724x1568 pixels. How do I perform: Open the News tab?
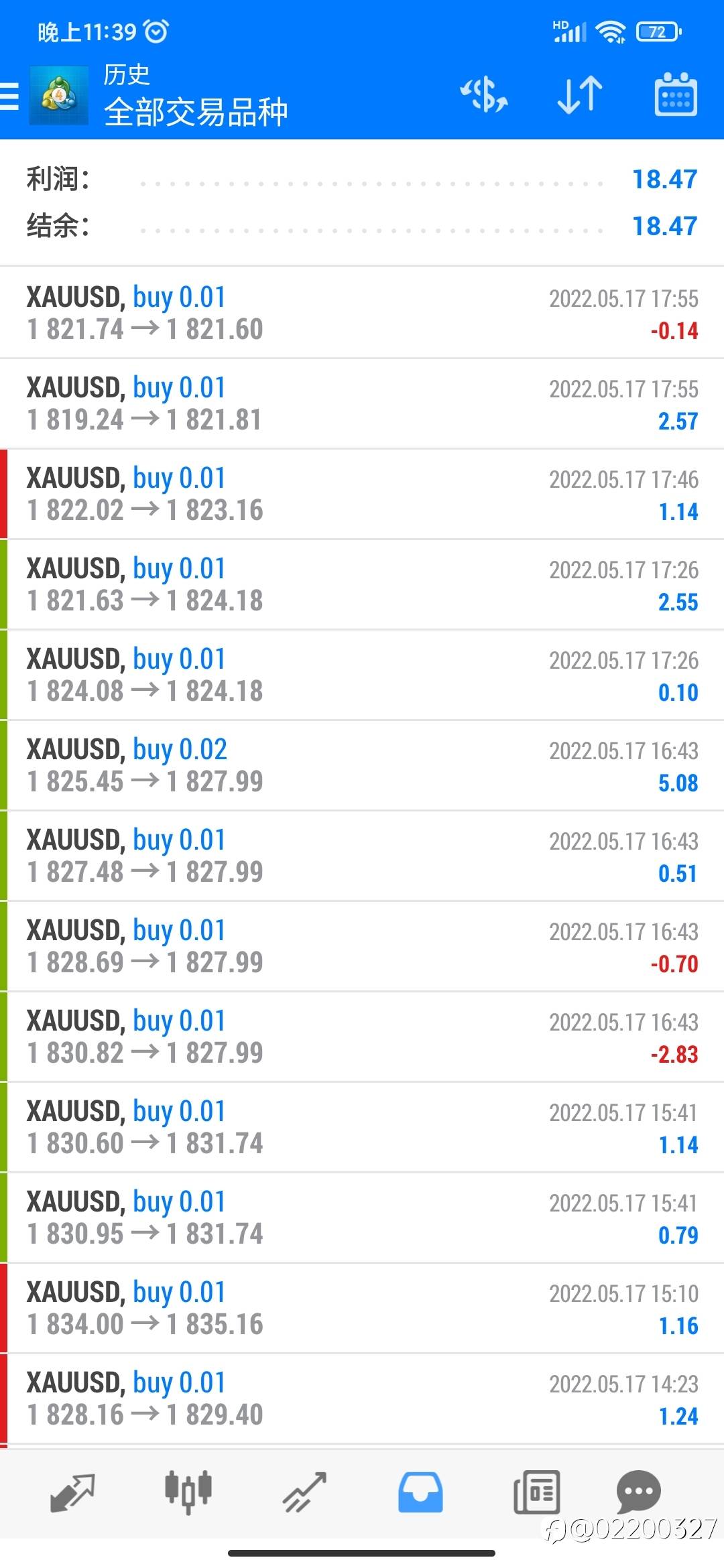536,1492
